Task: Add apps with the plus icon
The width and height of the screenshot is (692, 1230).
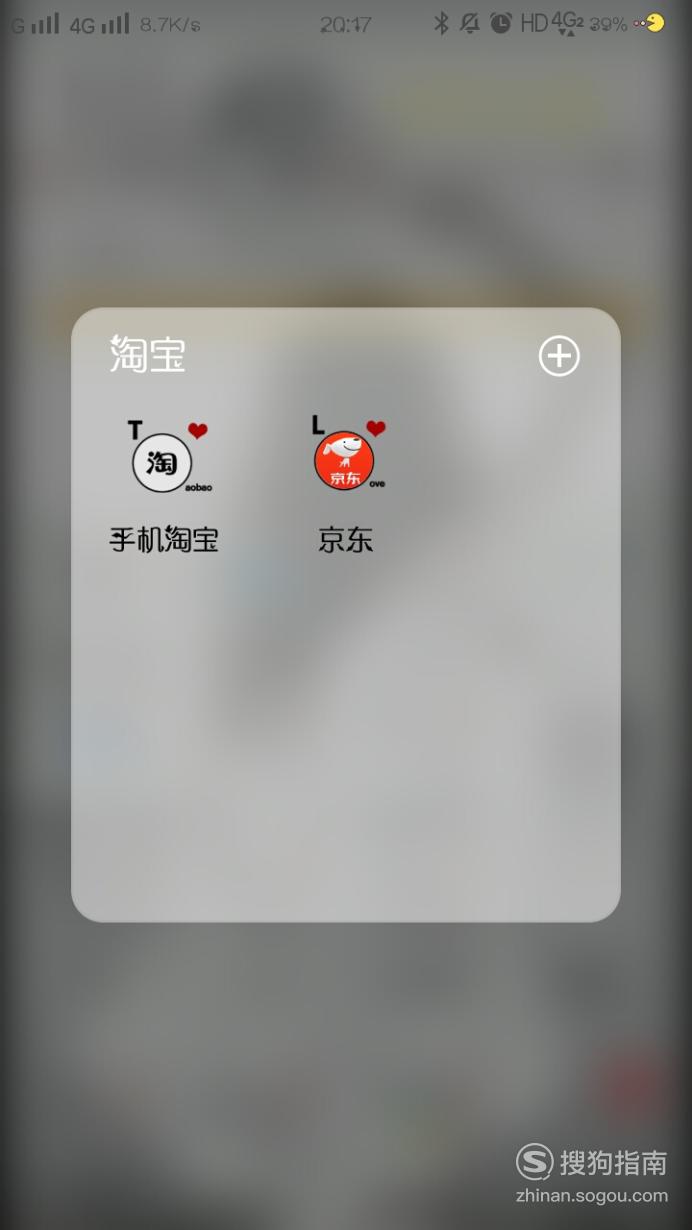Action: click(x=559, y=356)
